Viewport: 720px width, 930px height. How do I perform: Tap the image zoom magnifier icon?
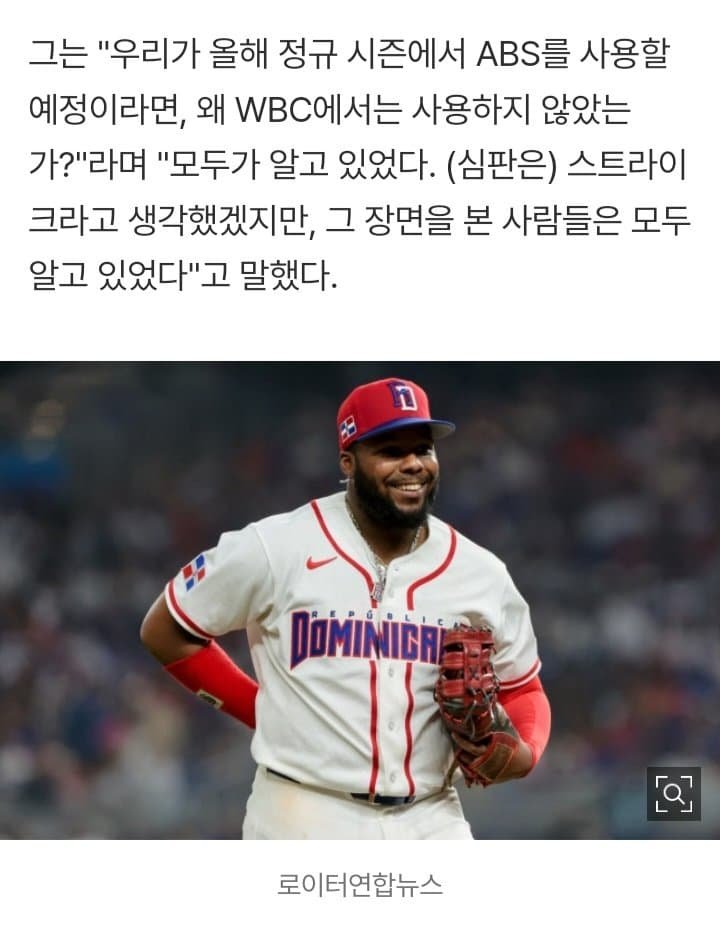(x=674, y=794)
